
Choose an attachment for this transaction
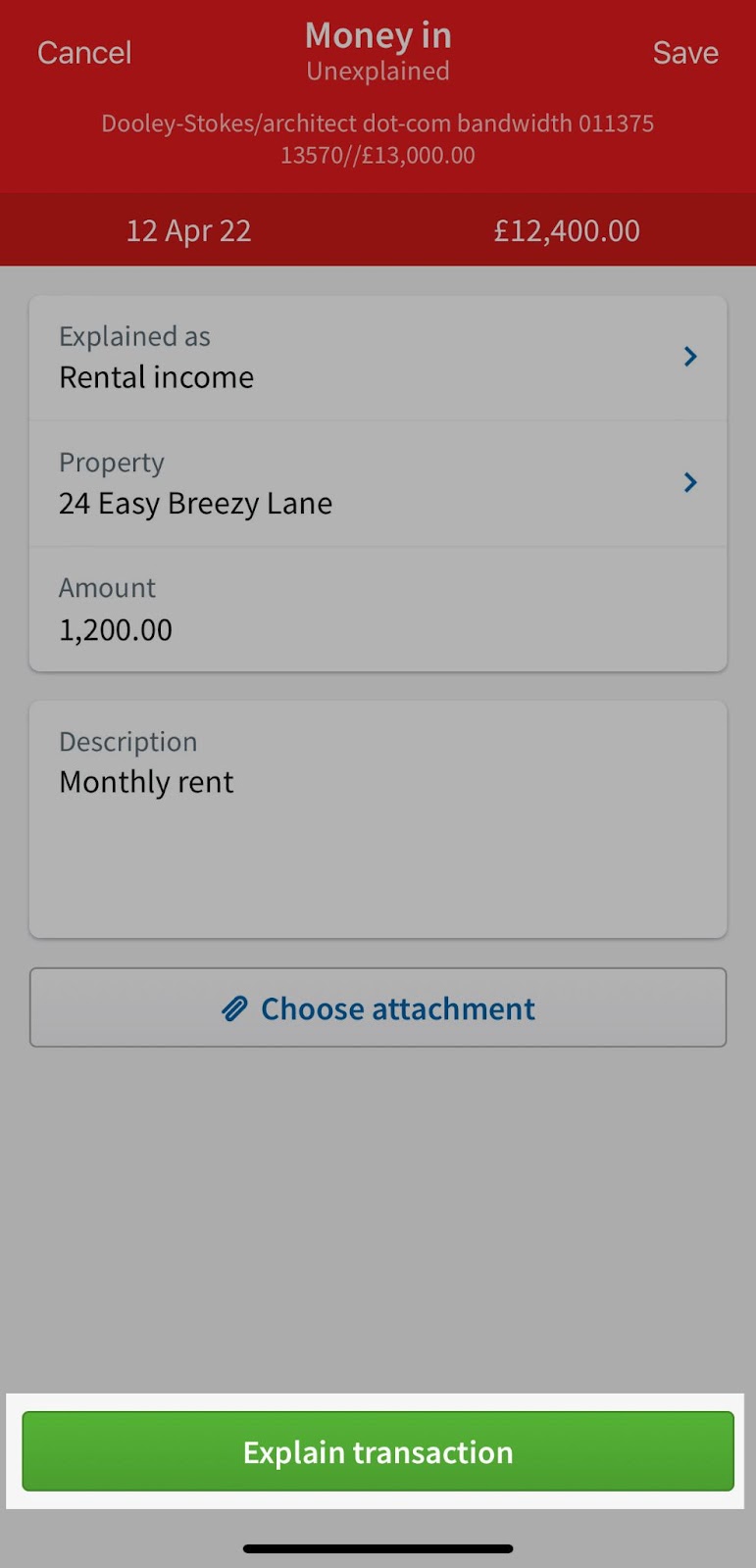(x=378, y=1007)
